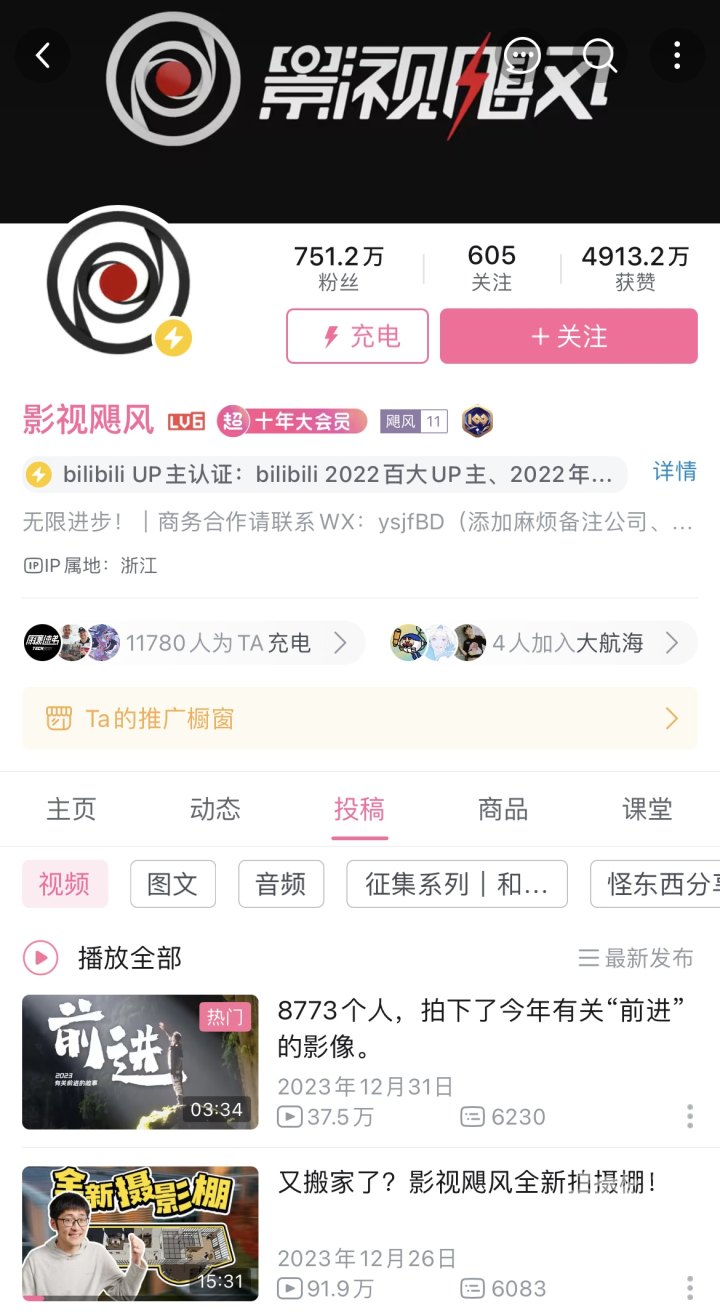Switch to the 动态 tab

215,809
